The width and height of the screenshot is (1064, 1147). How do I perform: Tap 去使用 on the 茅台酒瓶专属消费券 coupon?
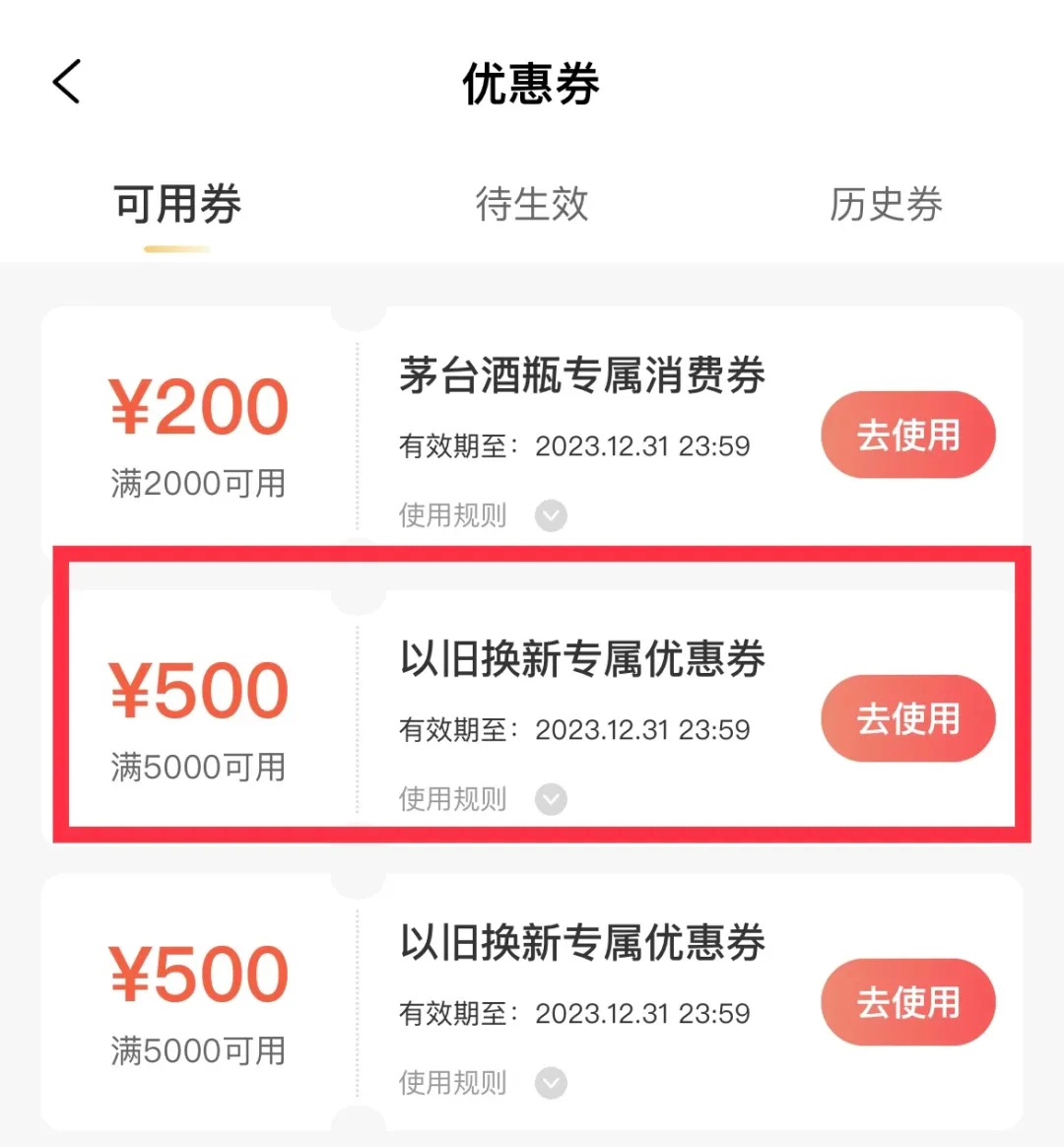(x=907, y=435)
